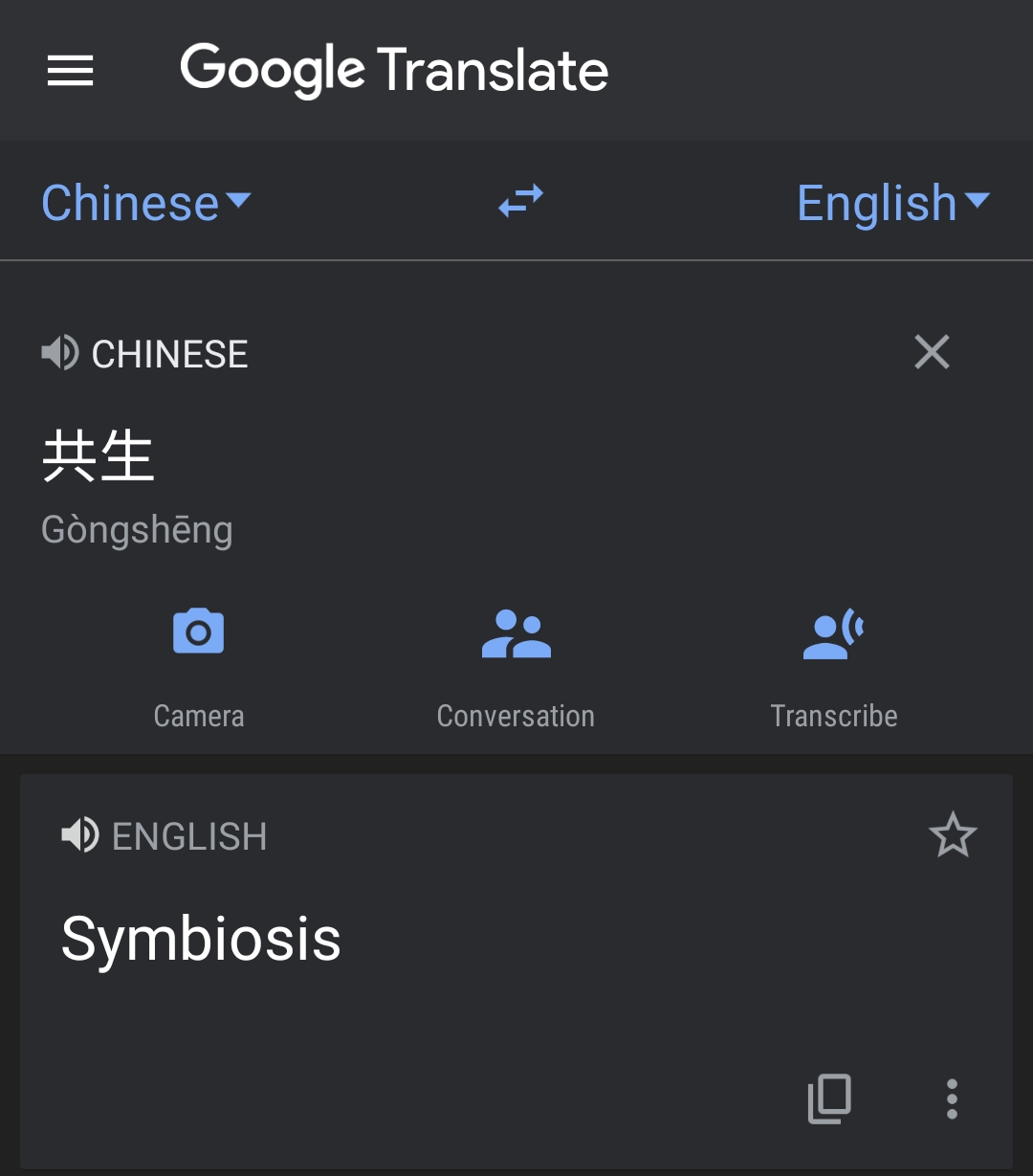Image resolution: width=1033 pixels, height=1176 pixels.
Task: Copy the translation to clipboard
Action: coord(829,1098)
